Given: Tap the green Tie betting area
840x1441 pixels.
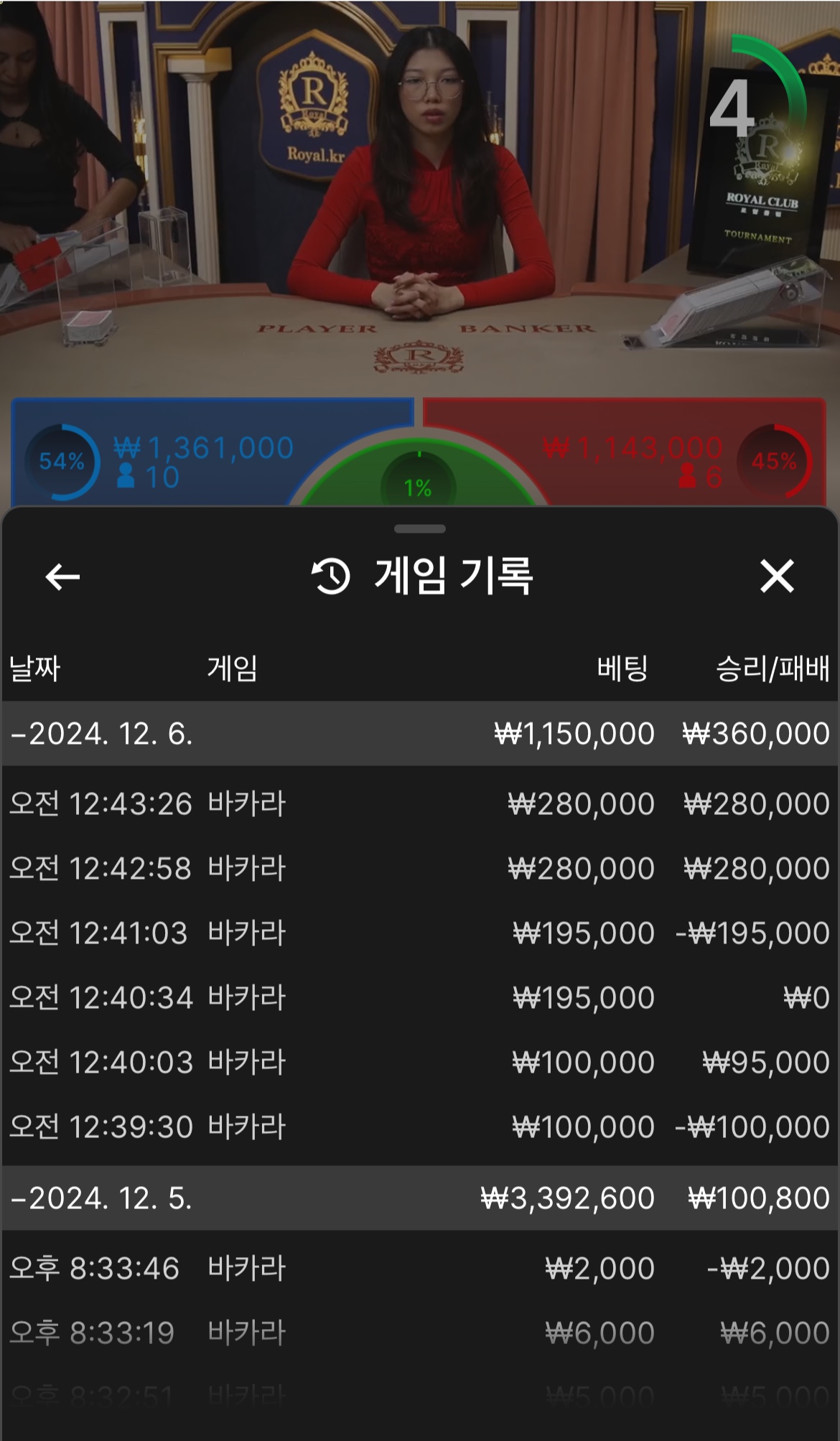Looking at the screenshot, I should point(419,481).
